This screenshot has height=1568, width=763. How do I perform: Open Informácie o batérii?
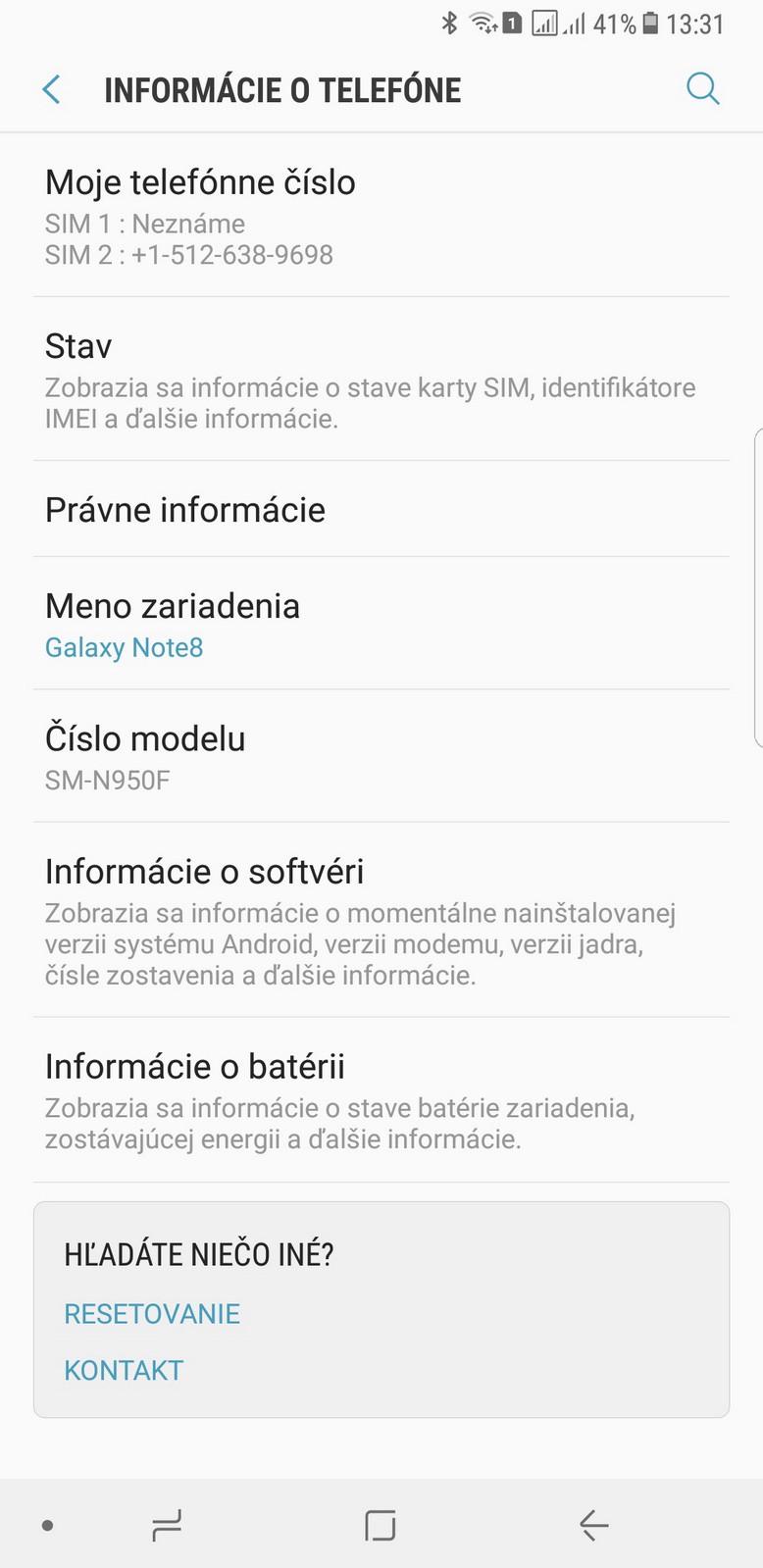coord(381,1100)
